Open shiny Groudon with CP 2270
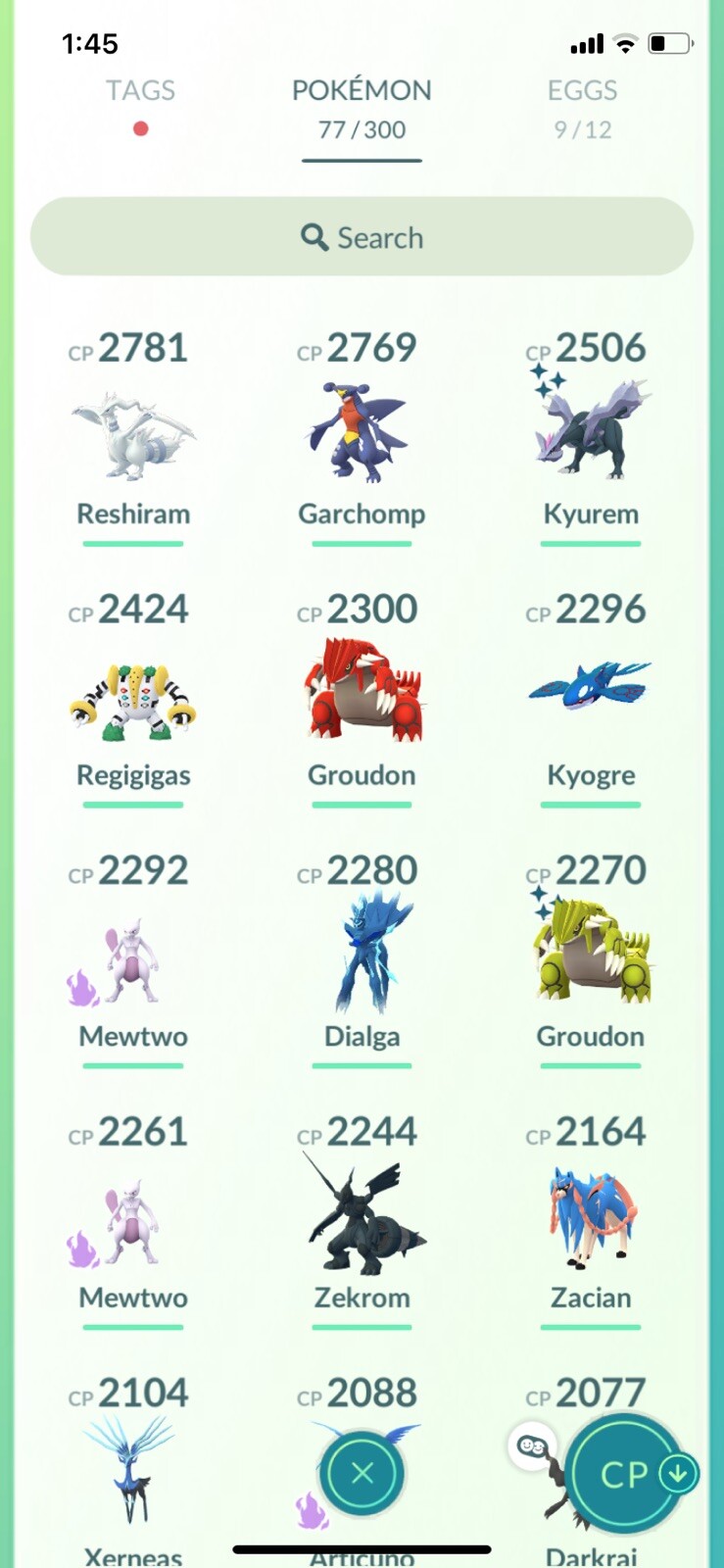The image size is (724, 1568). coord(591,955)
